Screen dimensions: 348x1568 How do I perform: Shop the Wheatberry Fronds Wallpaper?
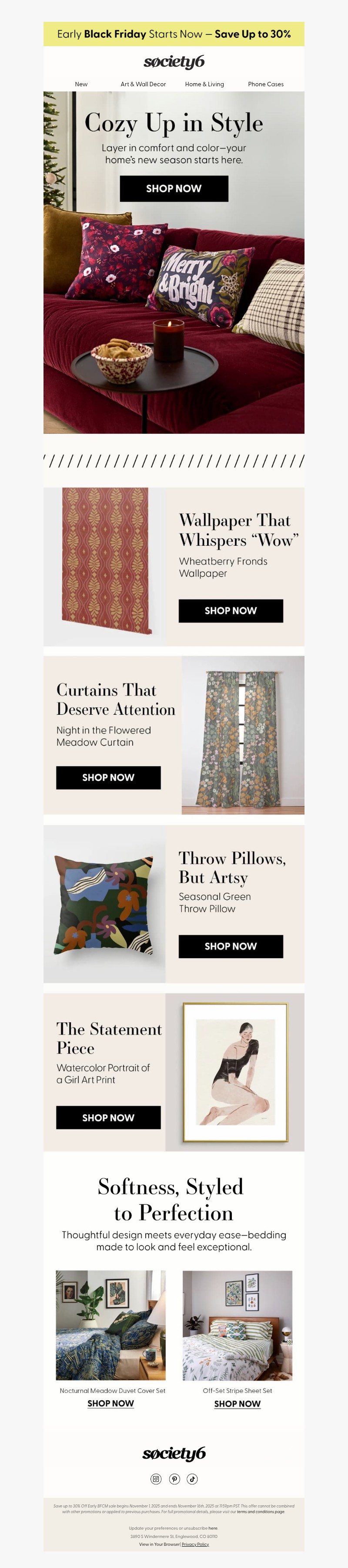point(231,611)
